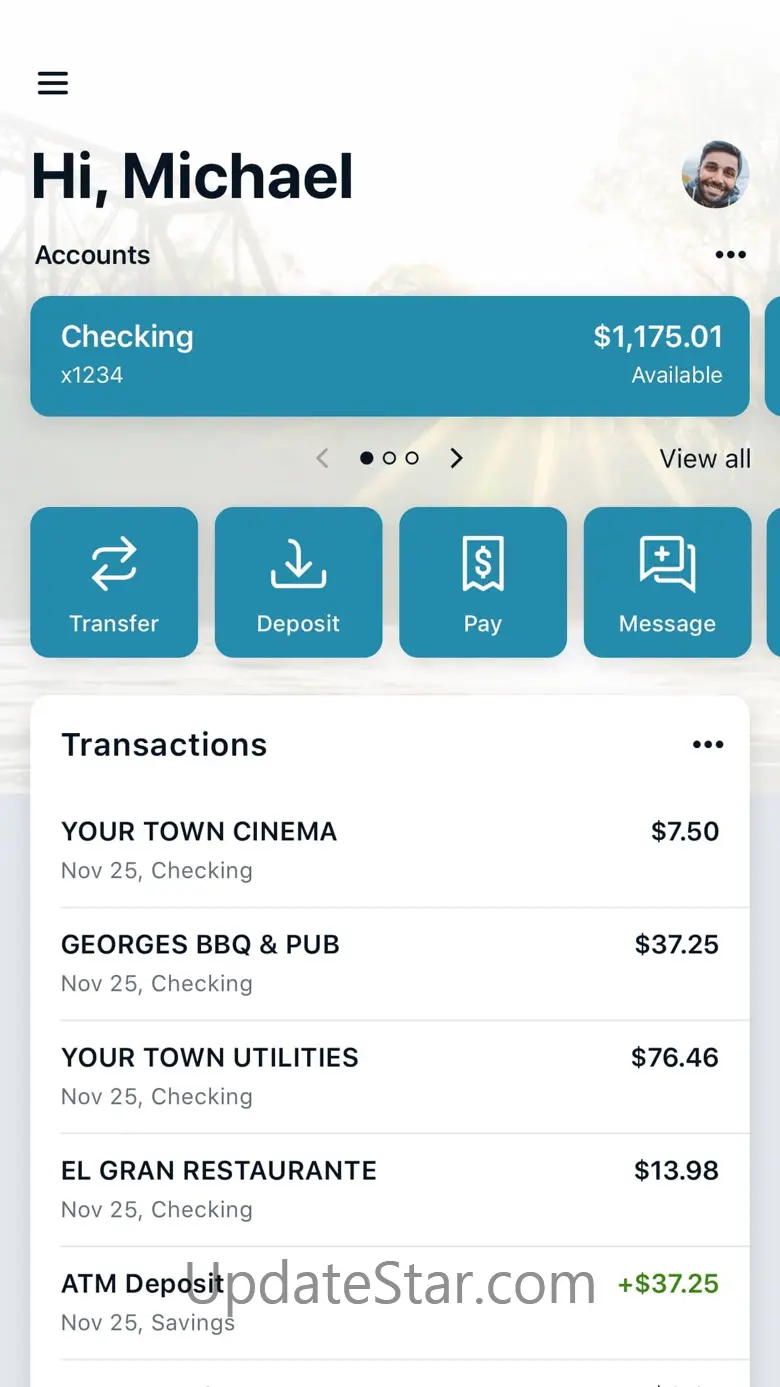
Task: Open the EL GRAN RESTAURANTE transaction
Action: [390, 1190]
